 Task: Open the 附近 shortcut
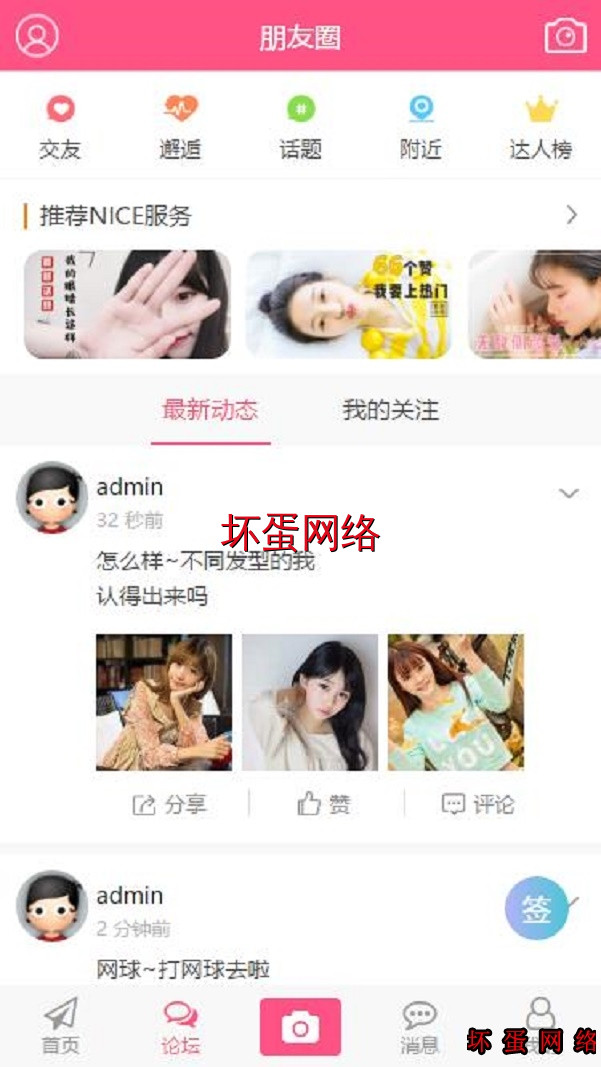coord(421,128)
